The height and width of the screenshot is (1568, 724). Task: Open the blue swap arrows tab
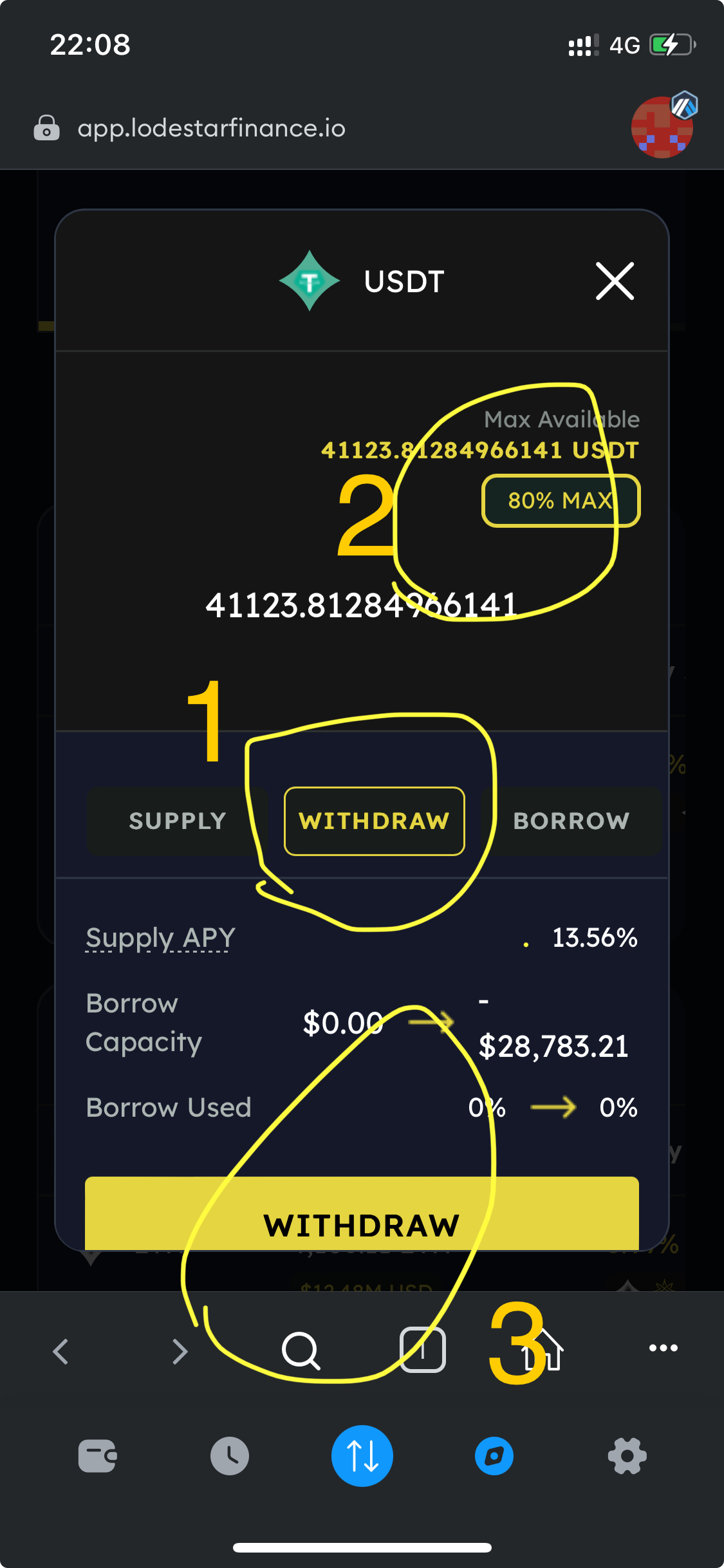click(x=362, y=1456)
